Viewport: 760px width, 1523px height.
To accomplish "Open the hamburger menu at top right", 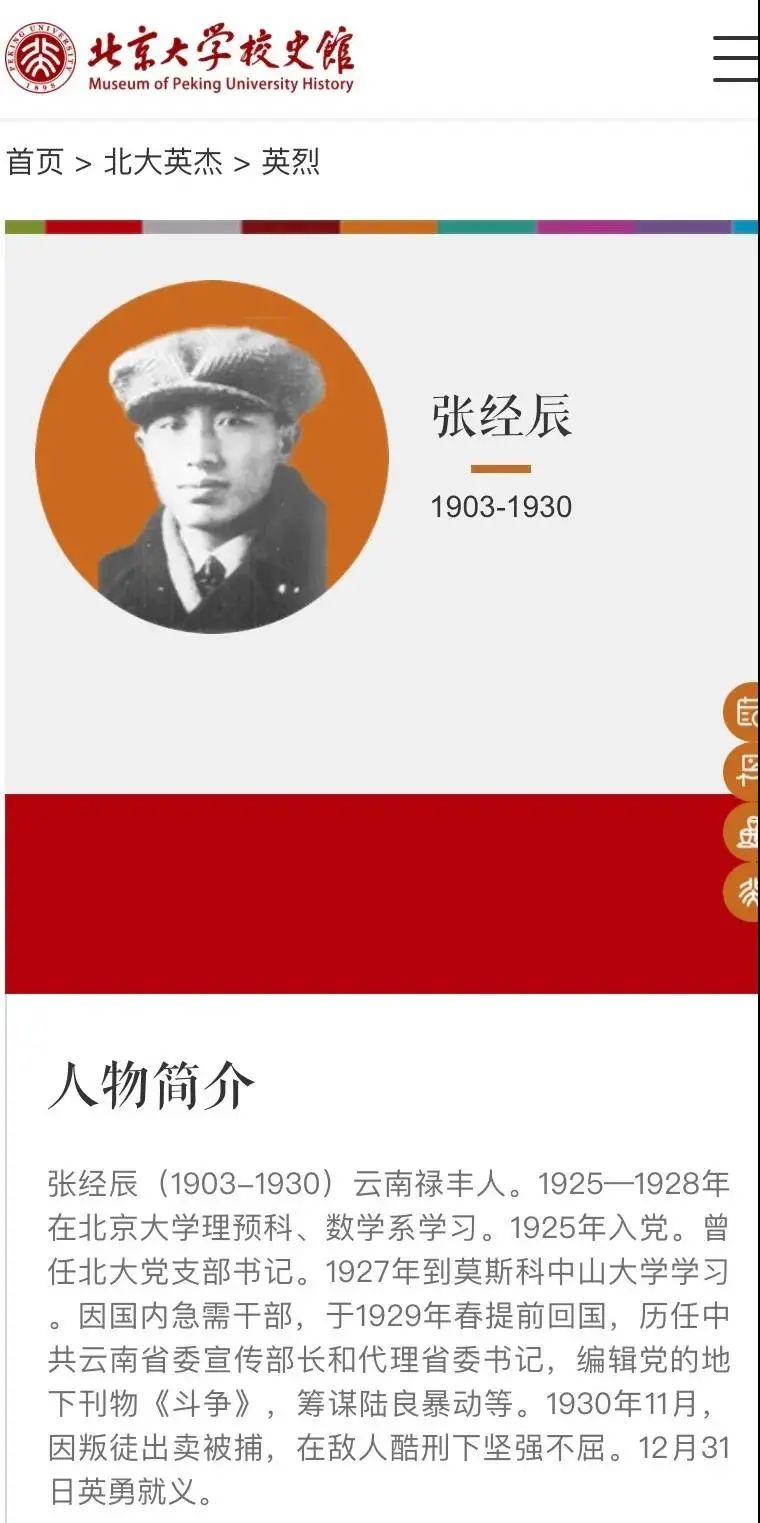I will 735,59.
